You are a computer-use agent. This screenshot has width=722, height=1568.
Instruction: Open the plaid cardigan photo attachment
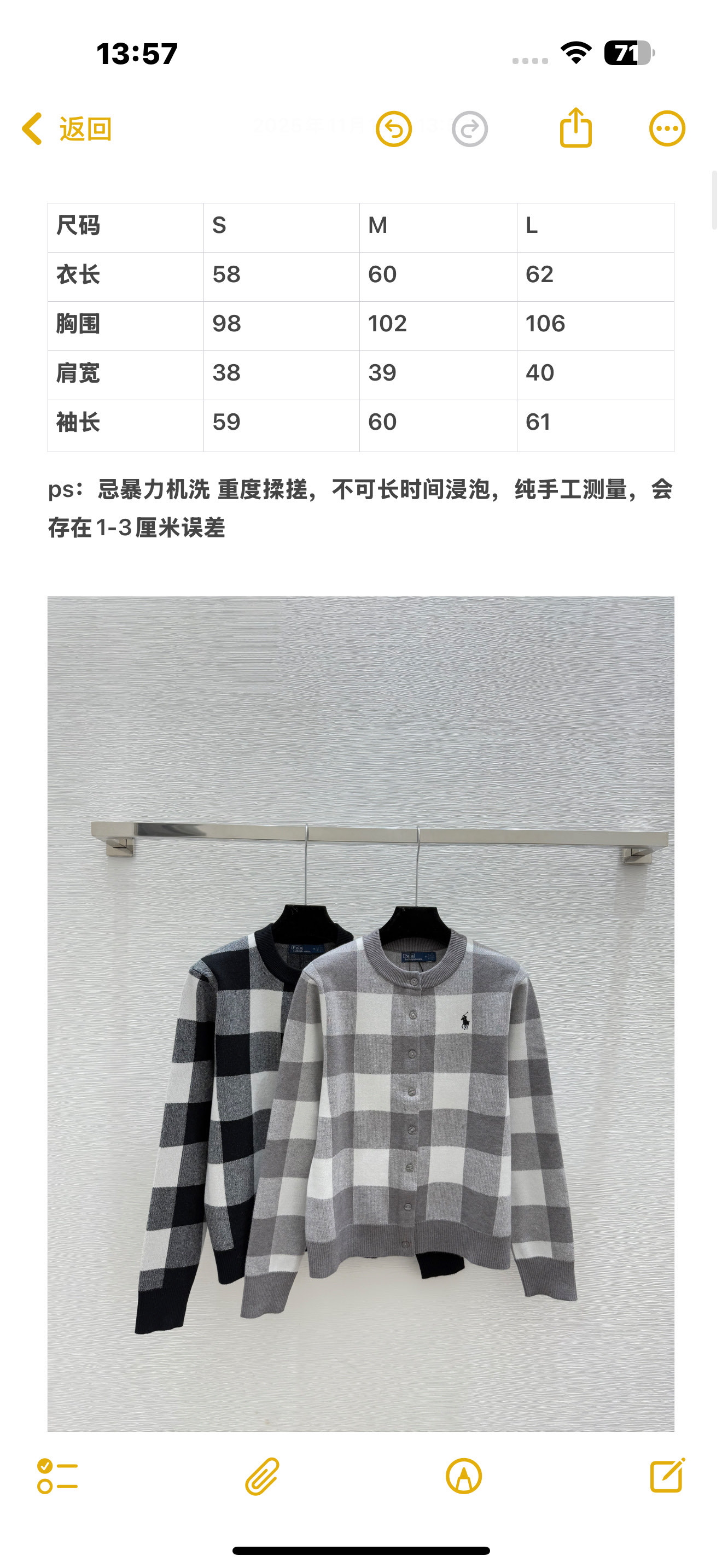(x=361, y=1014)
